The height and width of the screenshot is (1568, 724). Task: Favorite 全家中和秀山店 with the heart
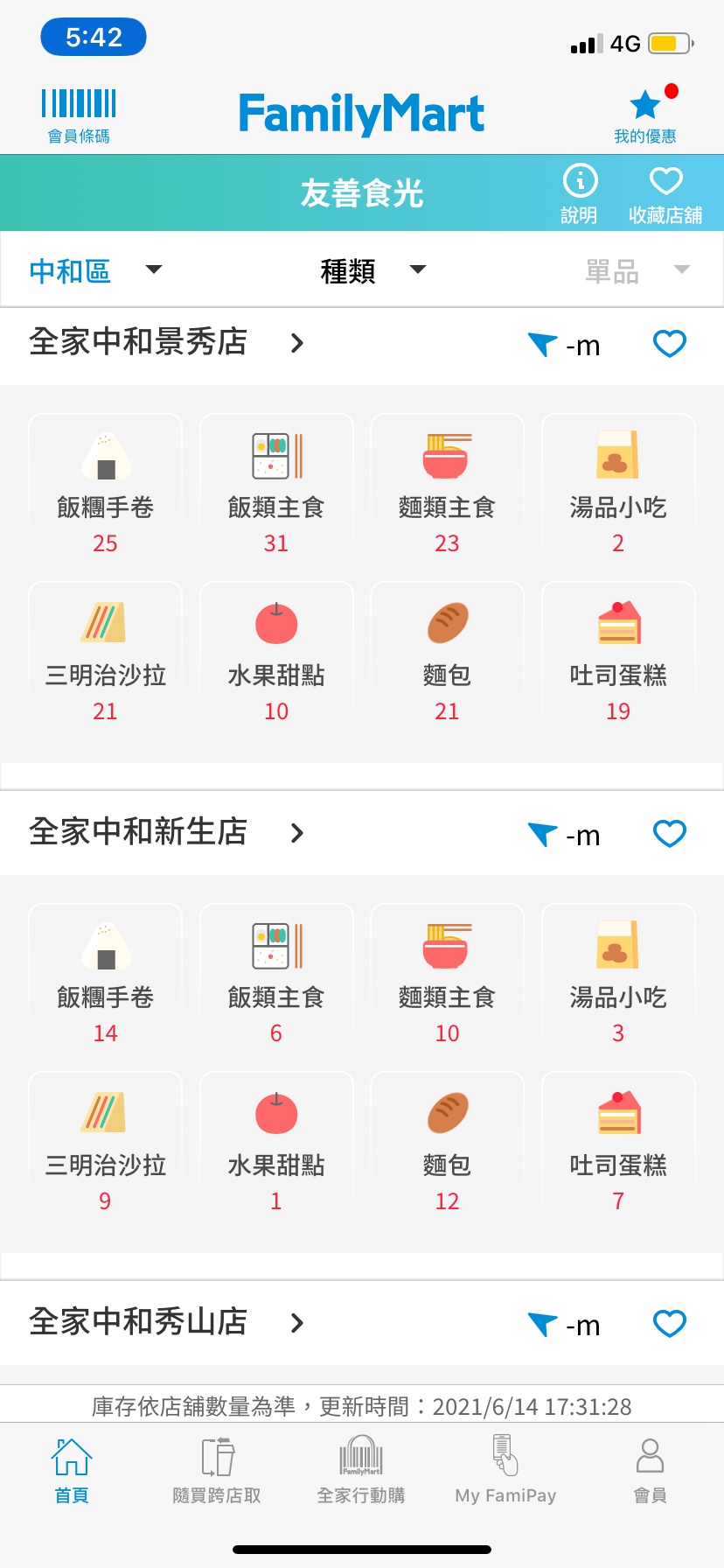[670, 1324]
